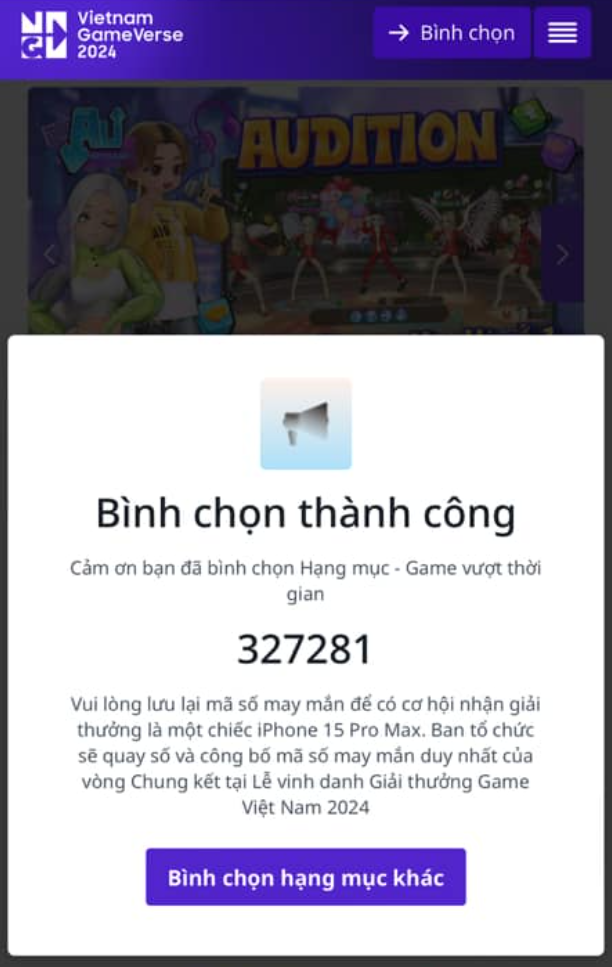612x967 pixels.
Task: Tap the Bình chọn button in header
Action: [452, 33]
